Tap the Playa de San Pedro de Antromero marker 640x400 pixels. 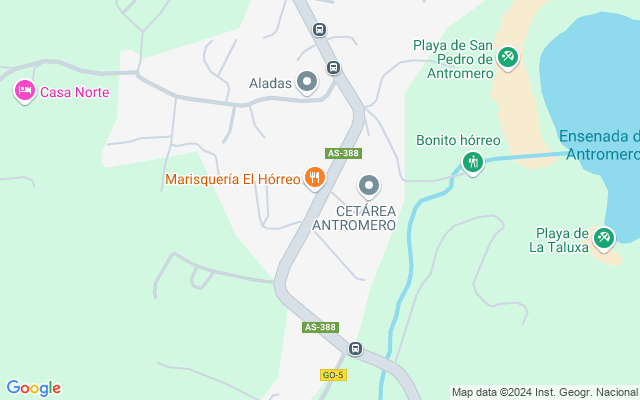(x=508, y=58)
